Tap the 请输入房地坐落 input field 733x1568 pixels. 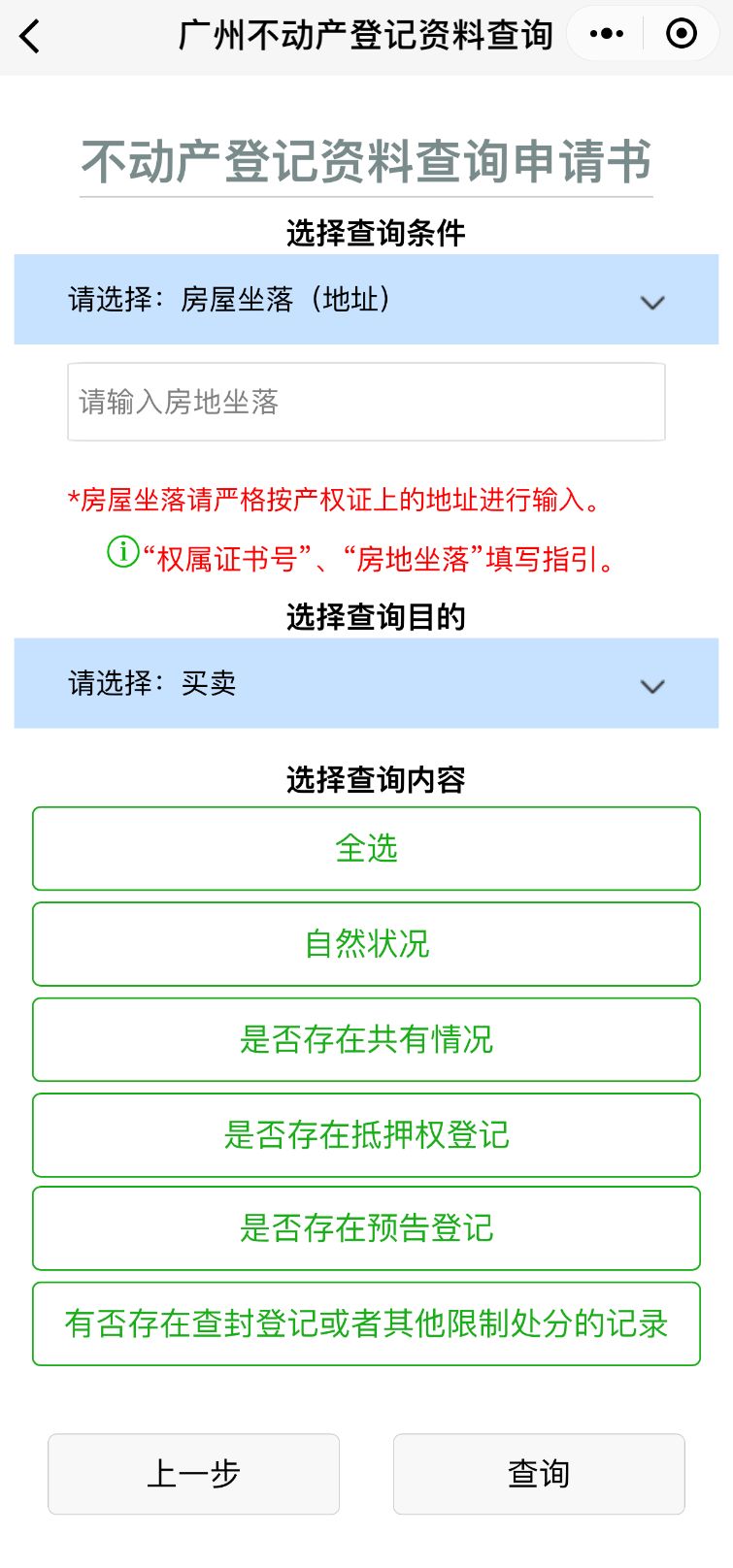pyautogui.click(x=366, y=402)
